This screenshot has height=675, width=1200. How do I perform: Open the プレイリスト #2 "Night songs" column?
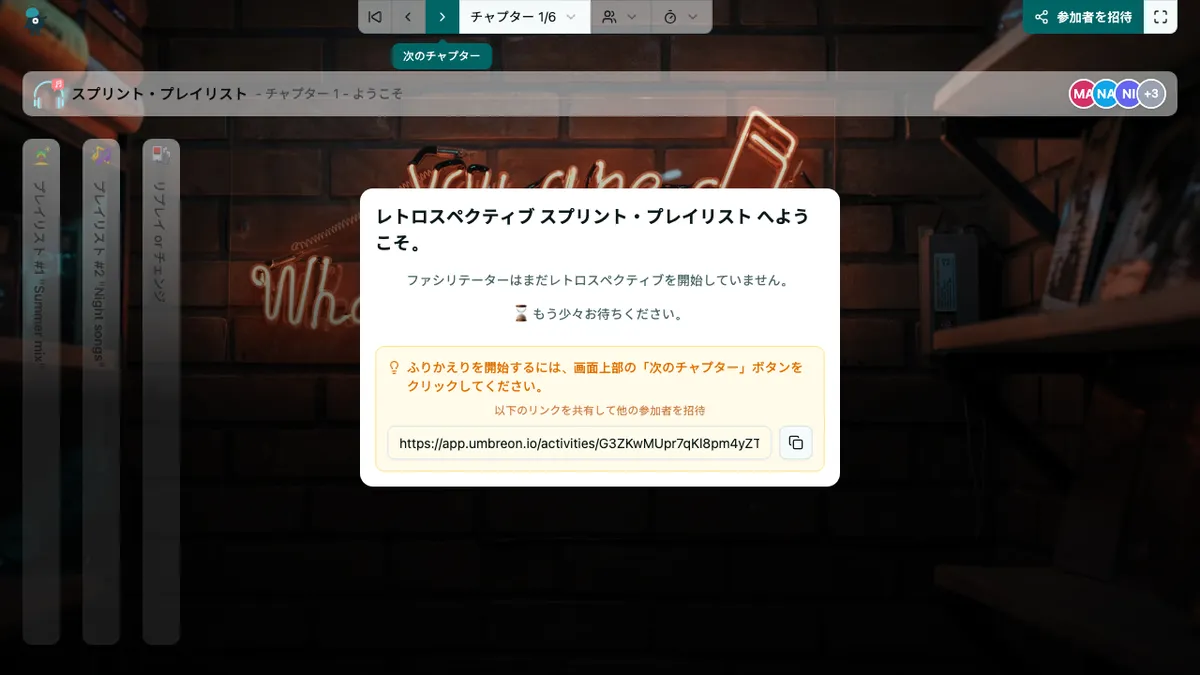coord(101,391)
